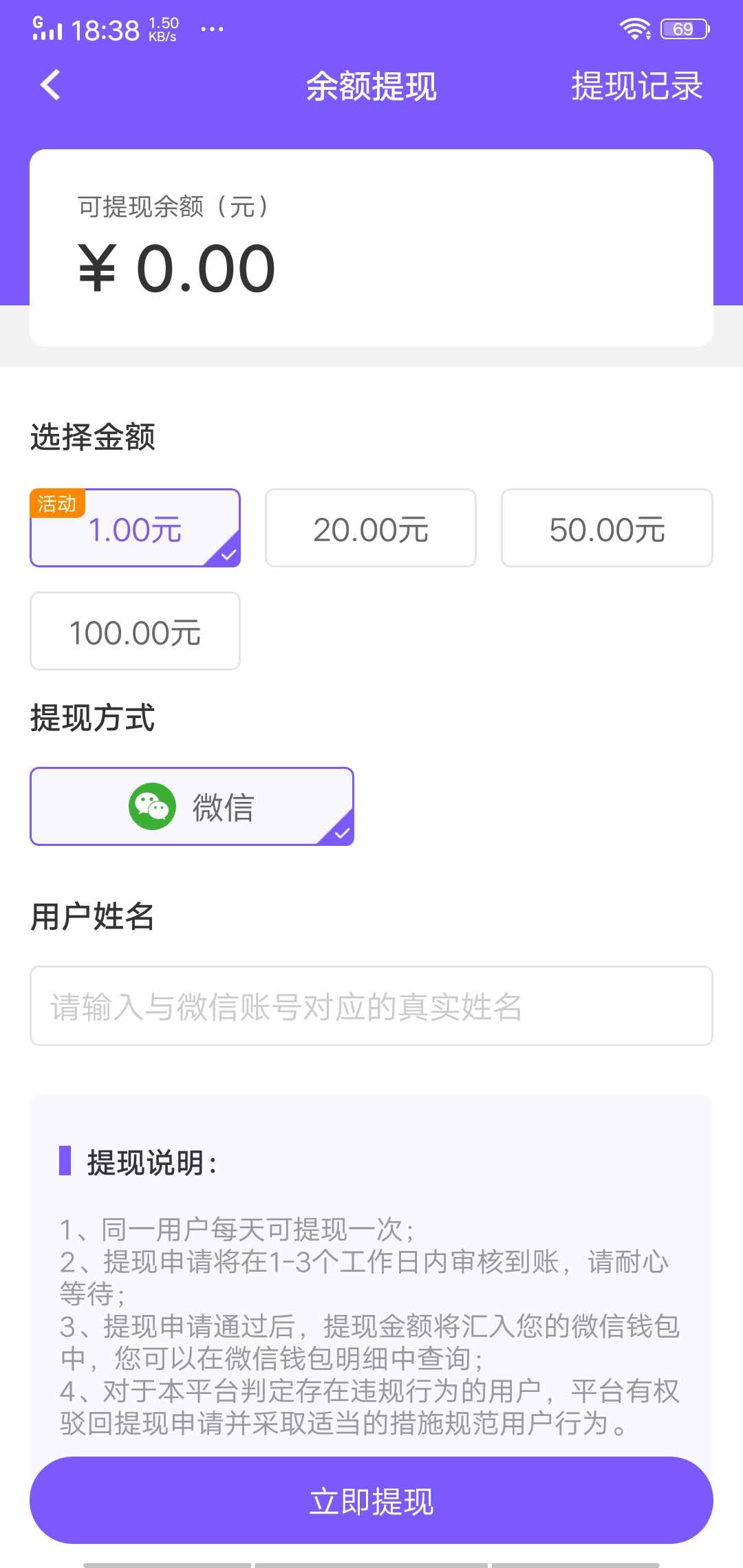Tap the battery indicator showing 69

683,28
